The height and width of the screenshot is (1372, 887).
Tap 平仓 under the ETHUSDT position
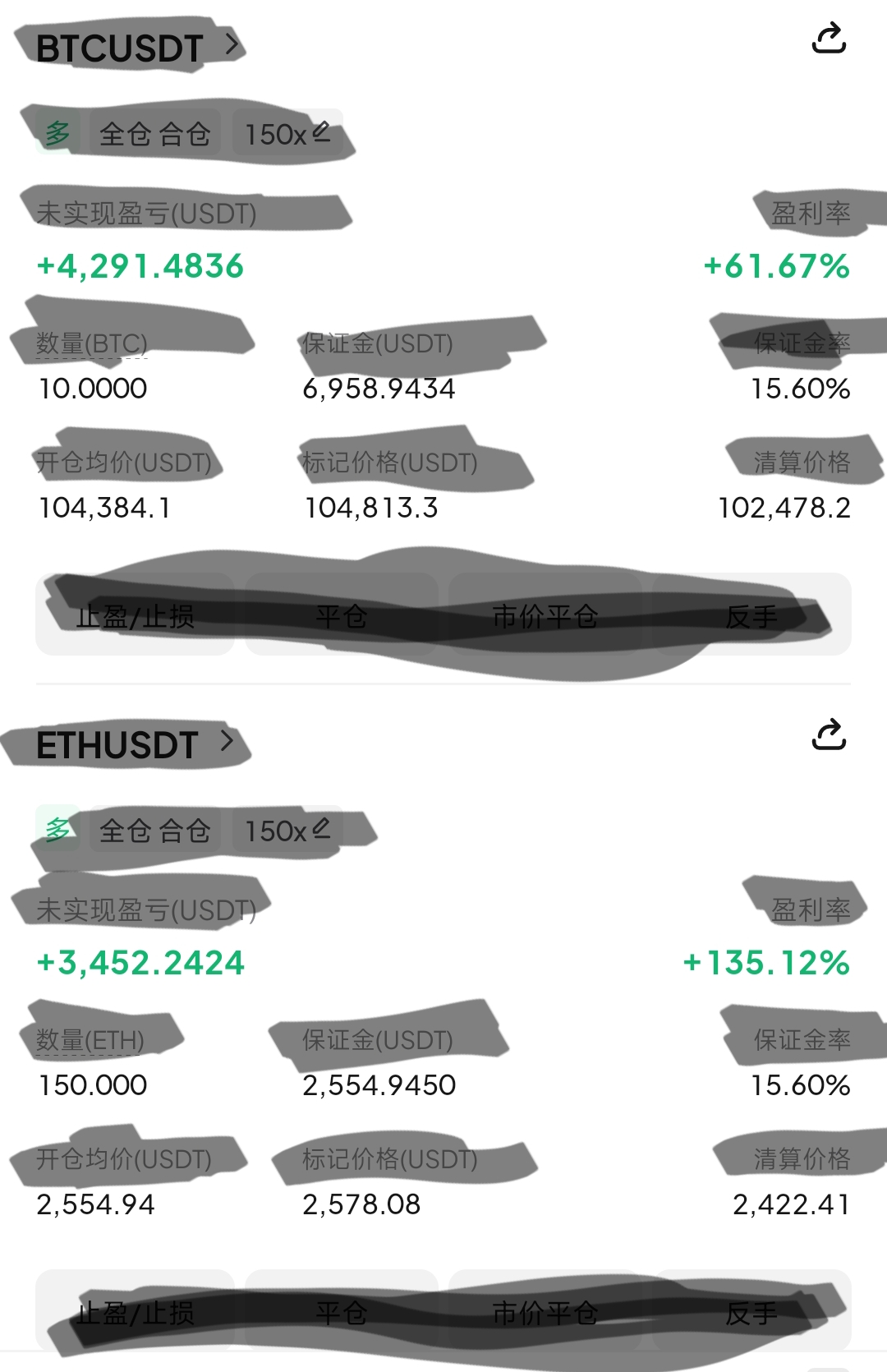point(341,1312)
